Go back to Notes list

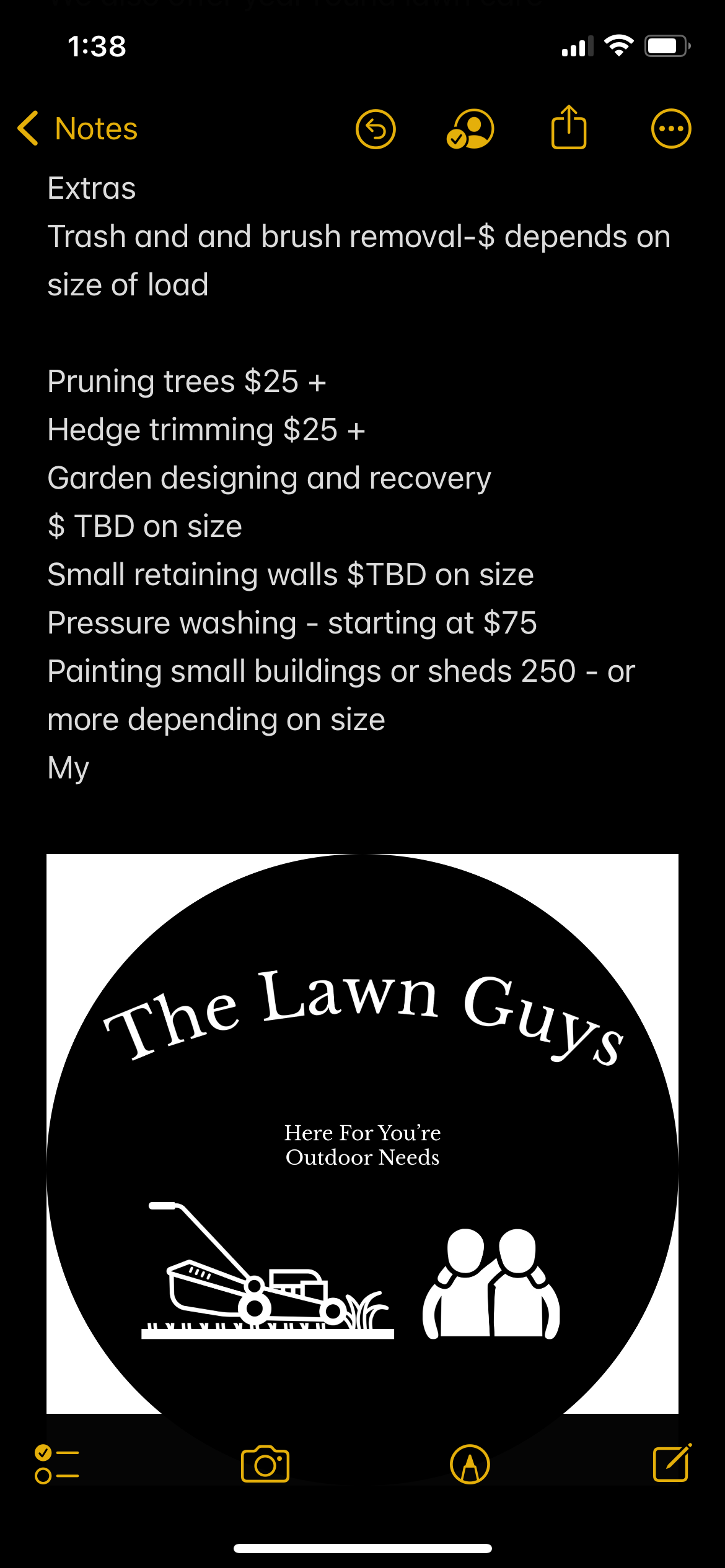click(x=77, y=129)
